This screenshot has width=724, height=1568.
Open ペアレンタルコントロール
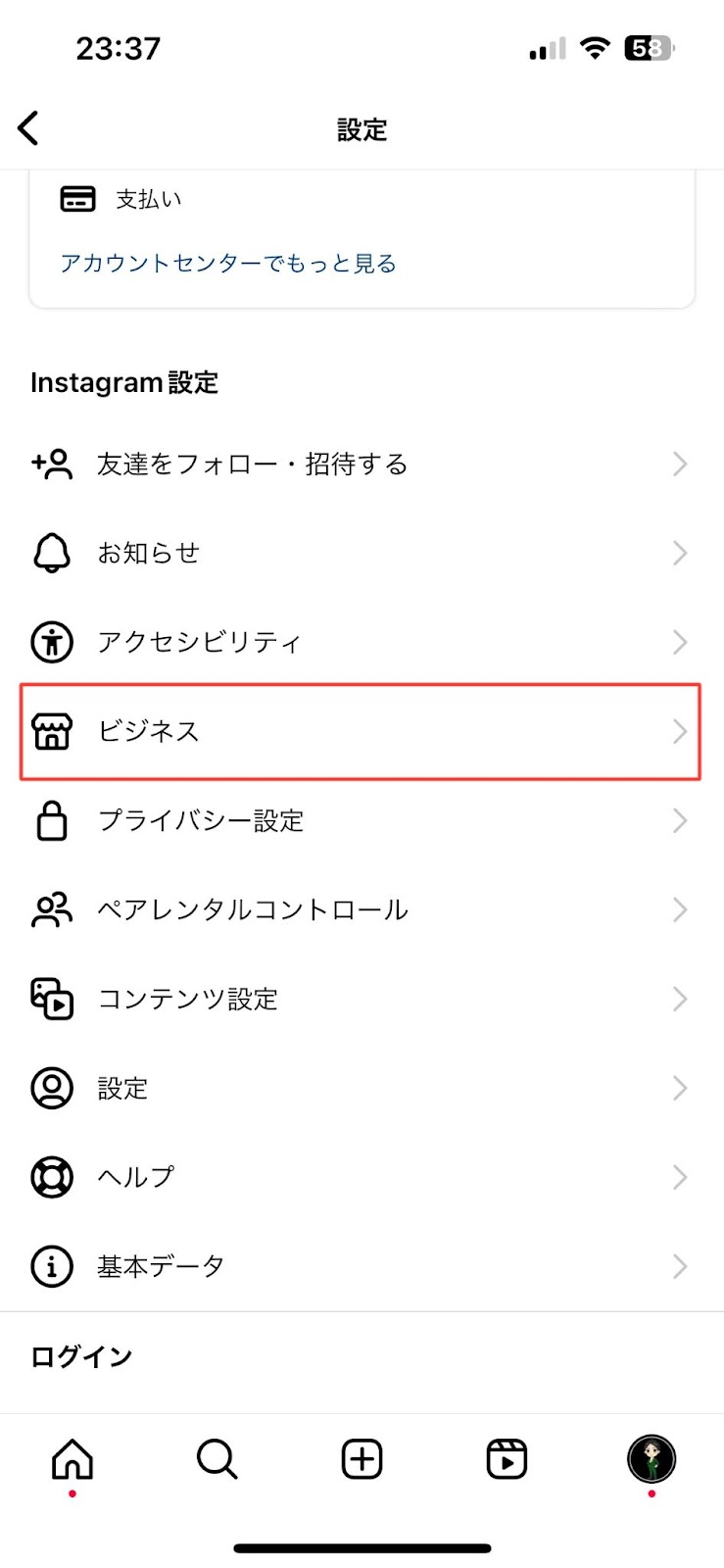point(362,909)
